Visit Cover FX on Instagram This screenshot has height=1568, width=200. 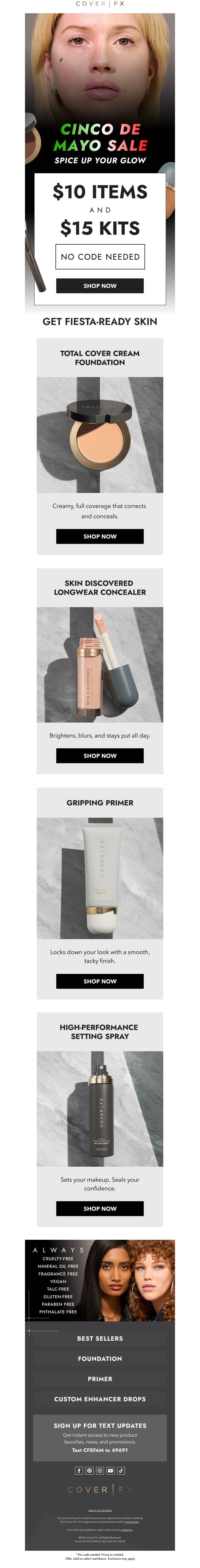click(x=100, y=1470)
